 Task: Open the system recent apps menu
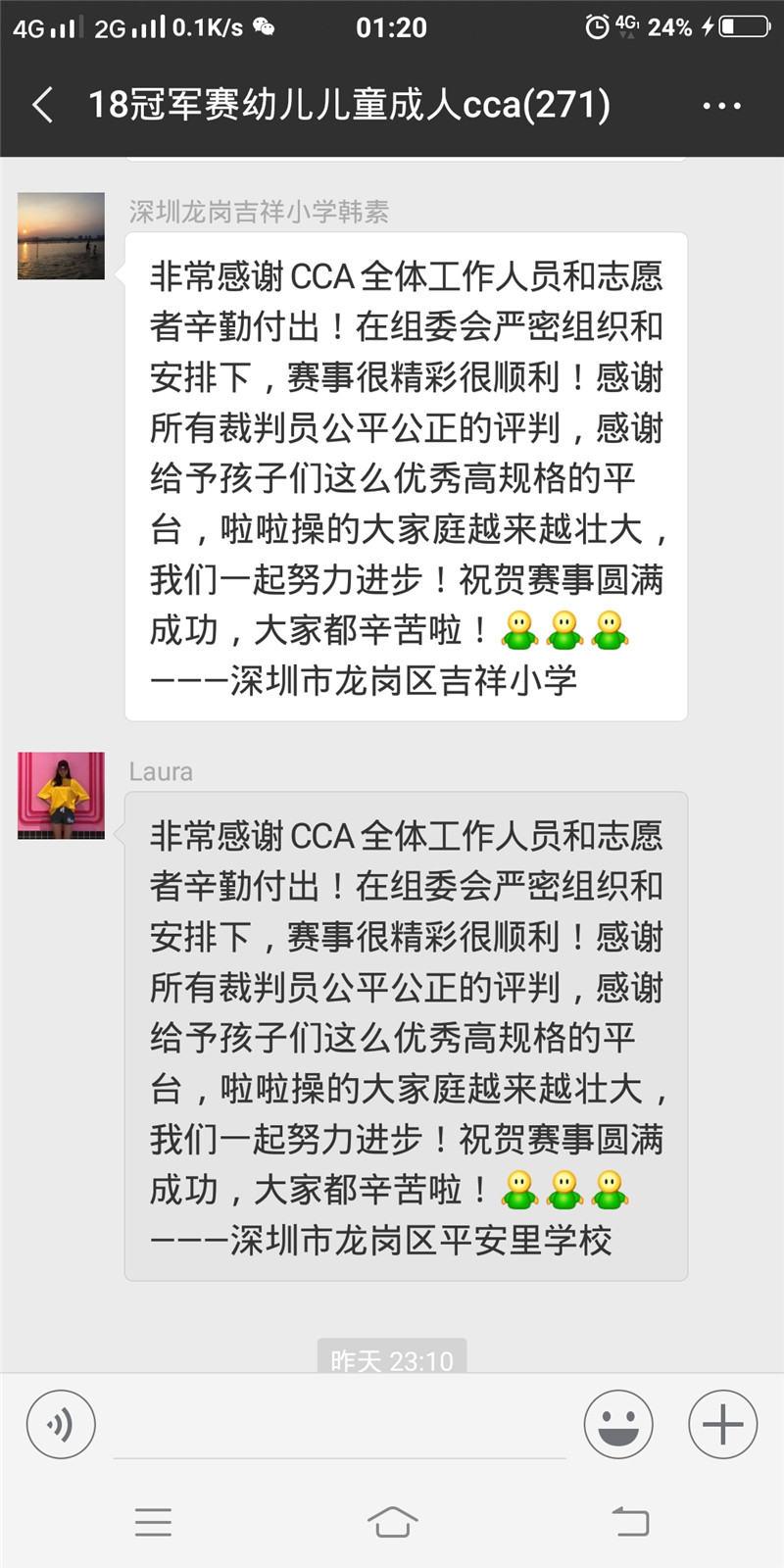[154, 1522]
